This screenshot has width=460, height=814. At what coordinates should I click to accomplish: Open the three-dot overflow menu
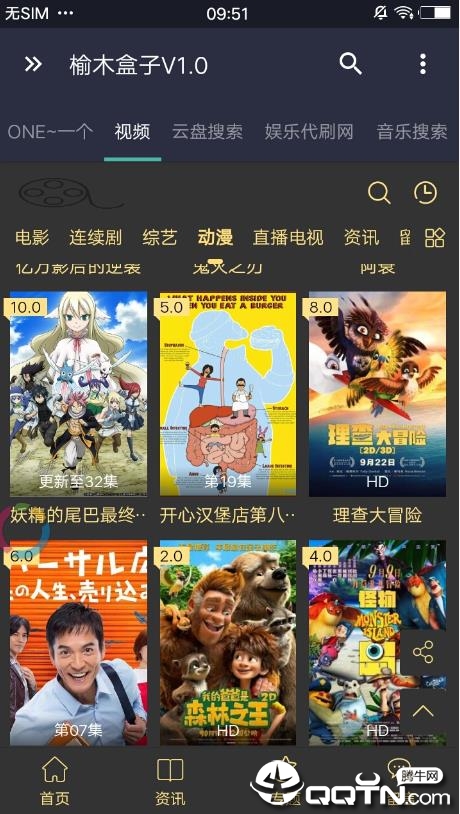point(423,64)
